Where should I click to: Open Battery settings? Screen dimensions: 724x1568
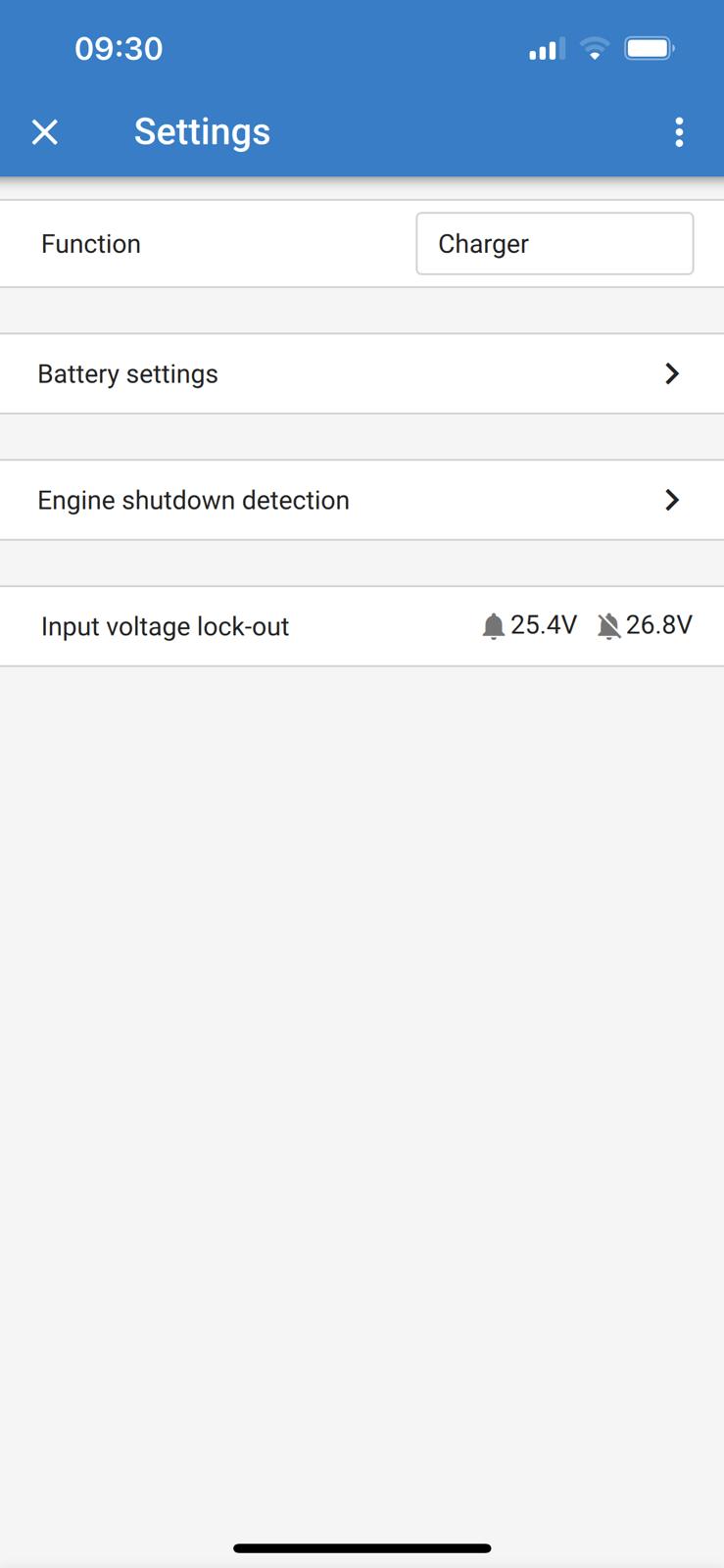[x=362, y=373]
